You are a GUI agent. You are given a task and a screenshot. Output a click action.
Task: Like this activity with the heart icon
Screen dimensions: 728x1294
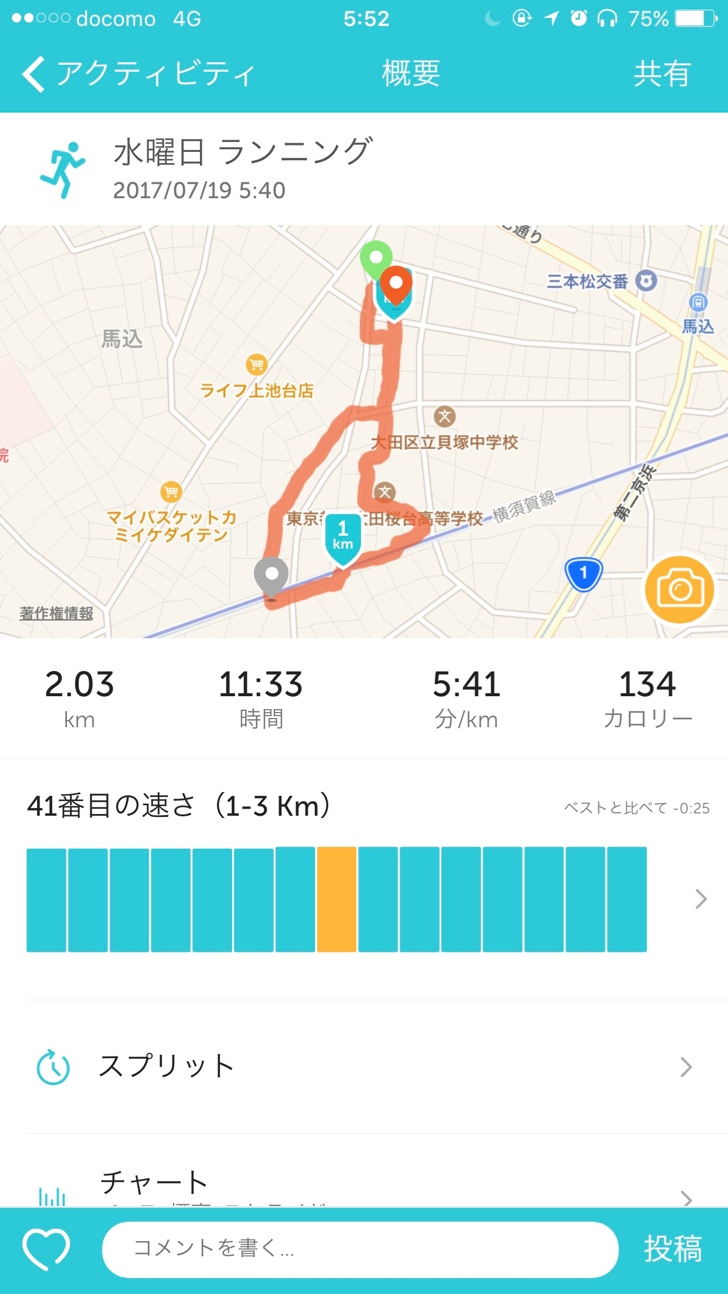[47, 1250]
